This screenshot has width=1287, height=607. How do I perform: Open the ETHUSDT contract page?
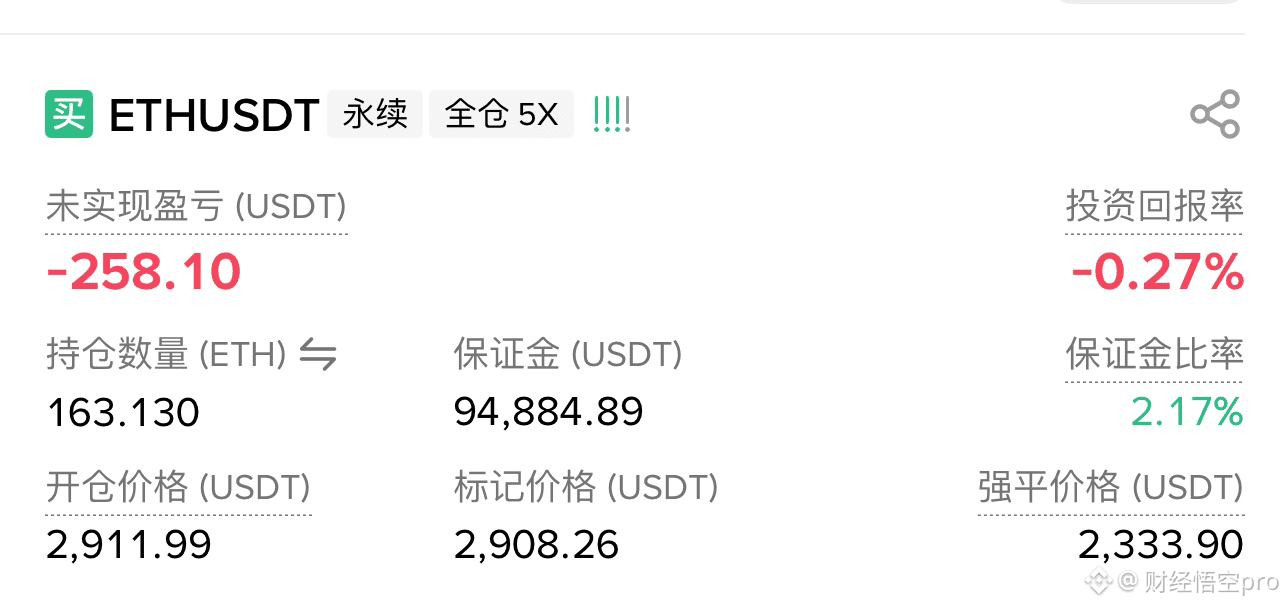pyautogui.click(x=214, y=115)
